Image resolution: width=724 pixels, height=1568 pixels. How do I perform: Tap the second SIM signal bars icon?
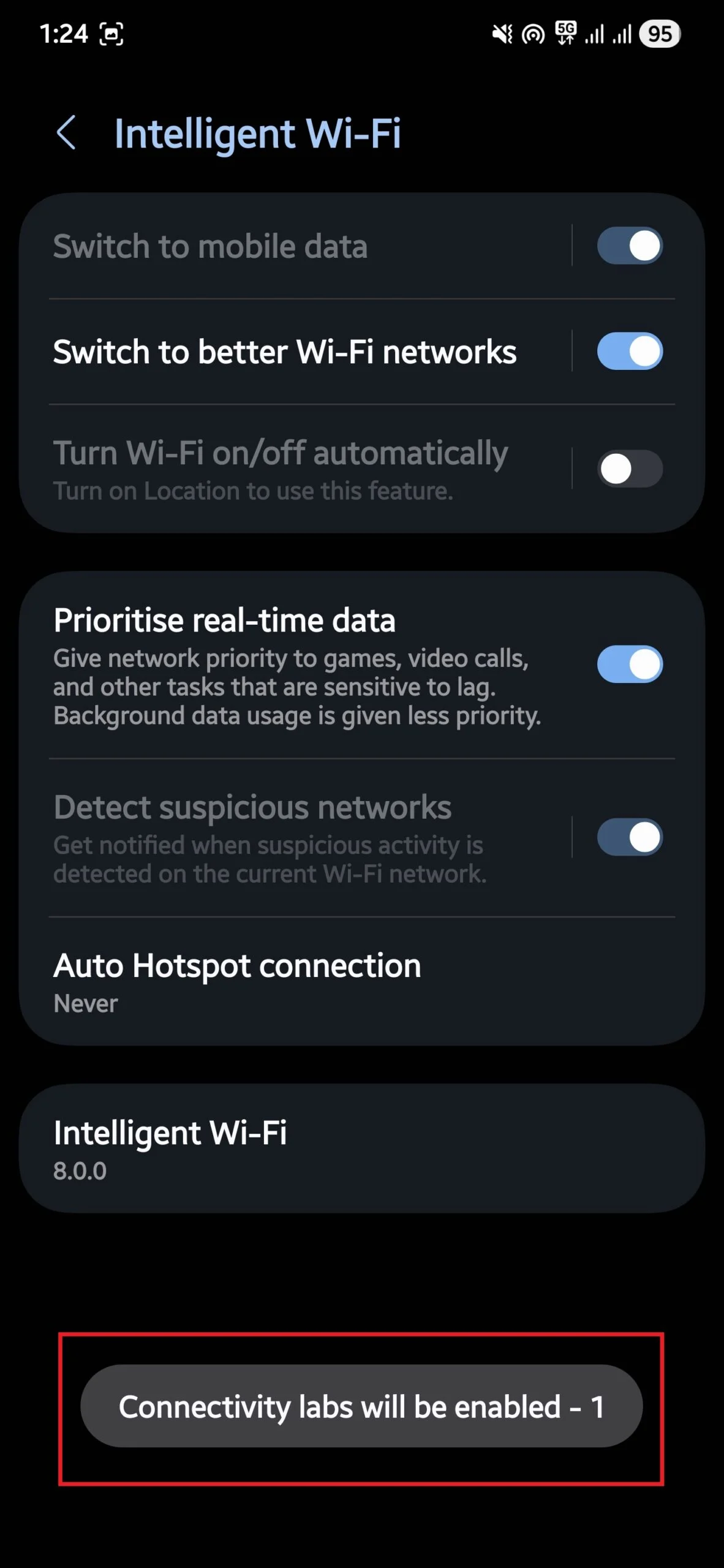pyautogui.click(x=624, y=35)
